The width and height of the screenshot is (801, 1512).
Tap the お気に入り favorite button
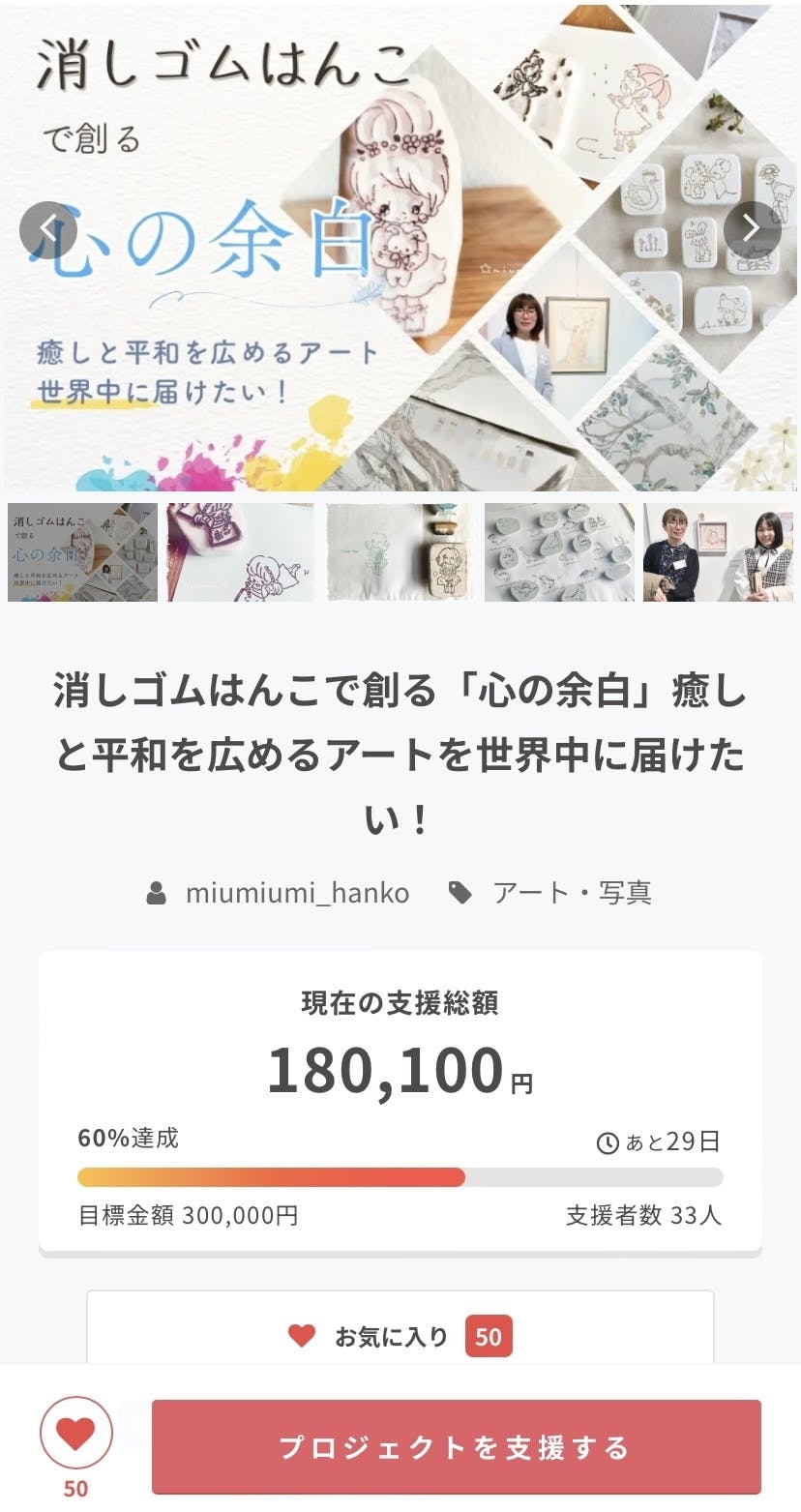400,1336
